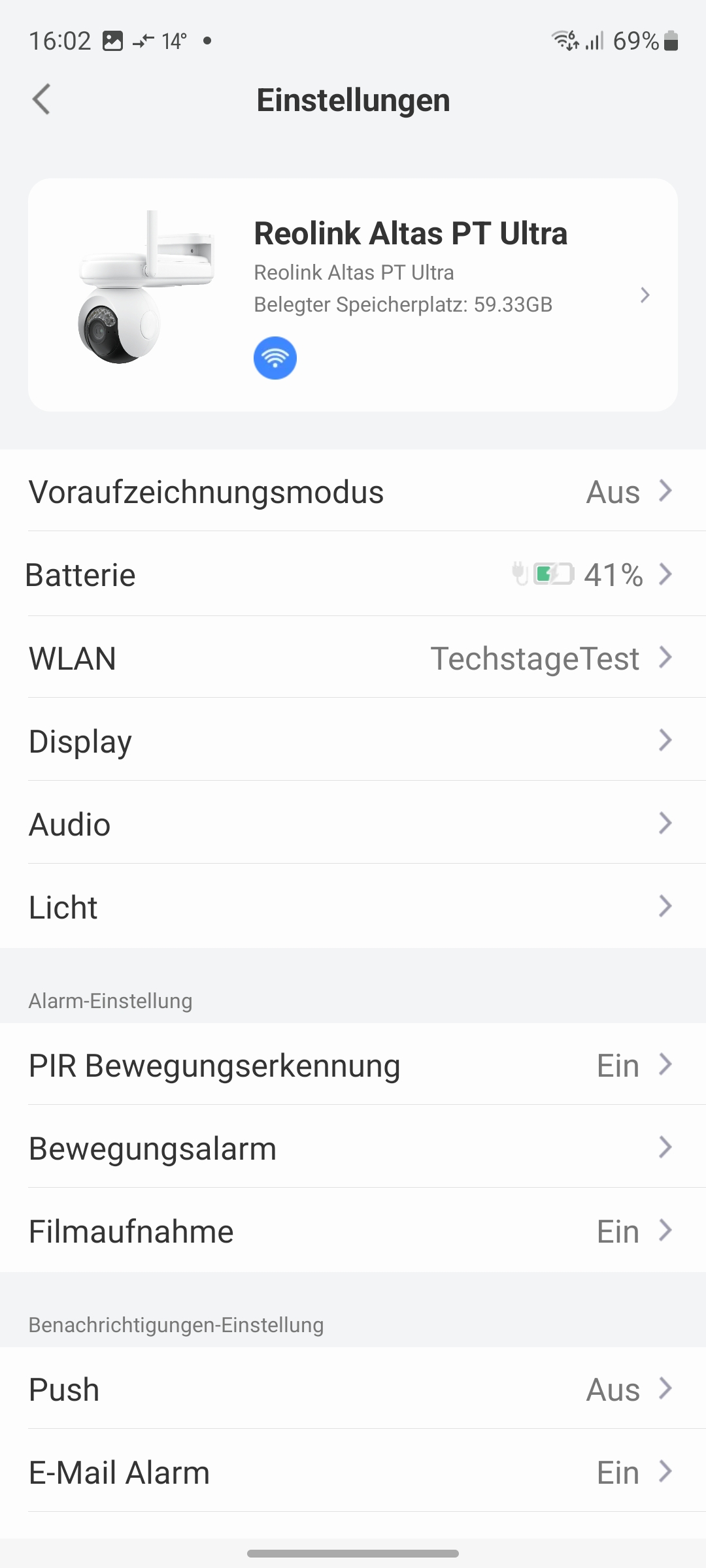706x1568 pixels.
Task: Open E-Mail Alarm settings
Action: [x=353, y=1472]
